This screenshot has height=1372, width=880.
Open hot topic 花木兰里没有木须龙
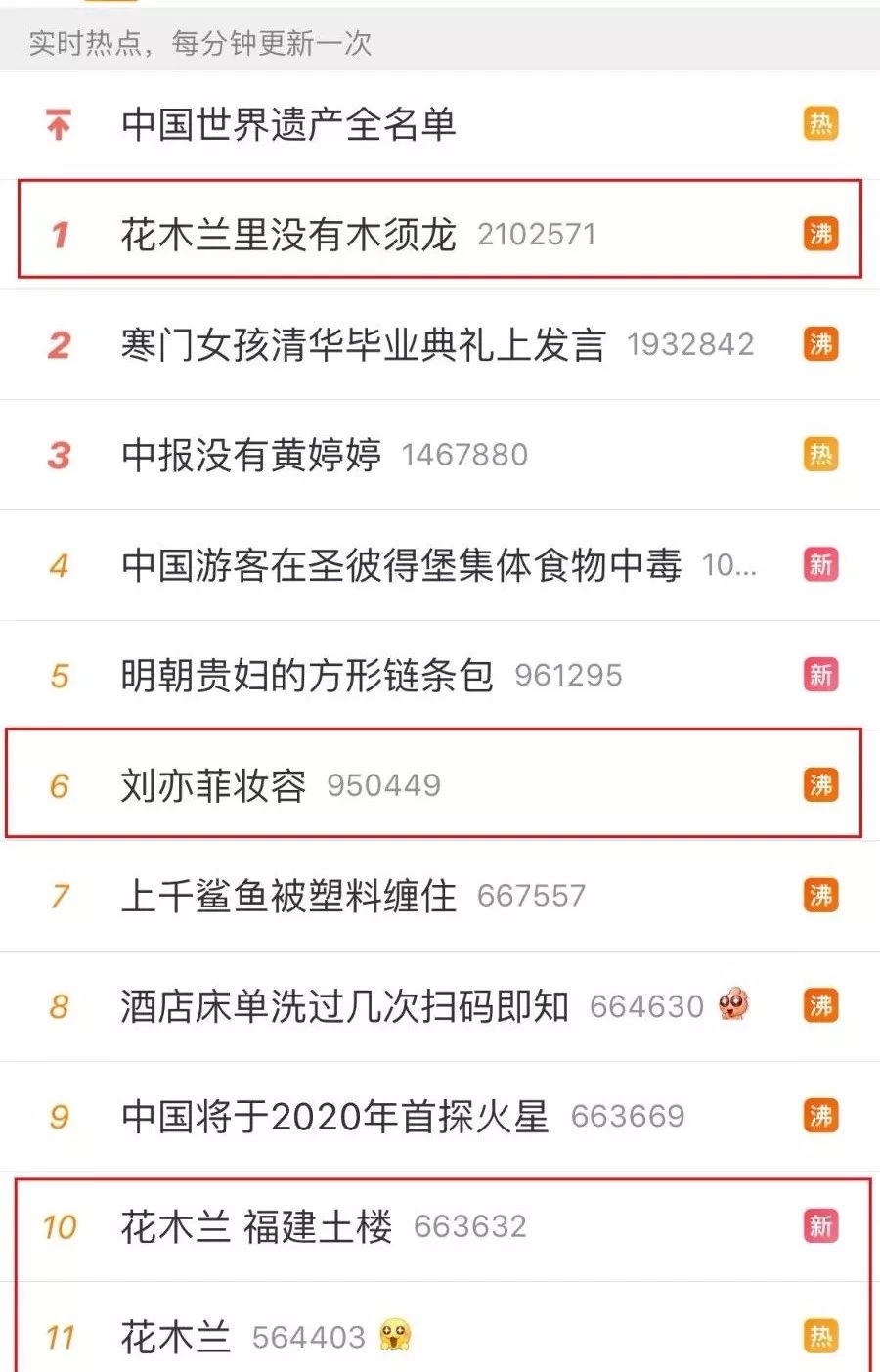pos(288,235)
